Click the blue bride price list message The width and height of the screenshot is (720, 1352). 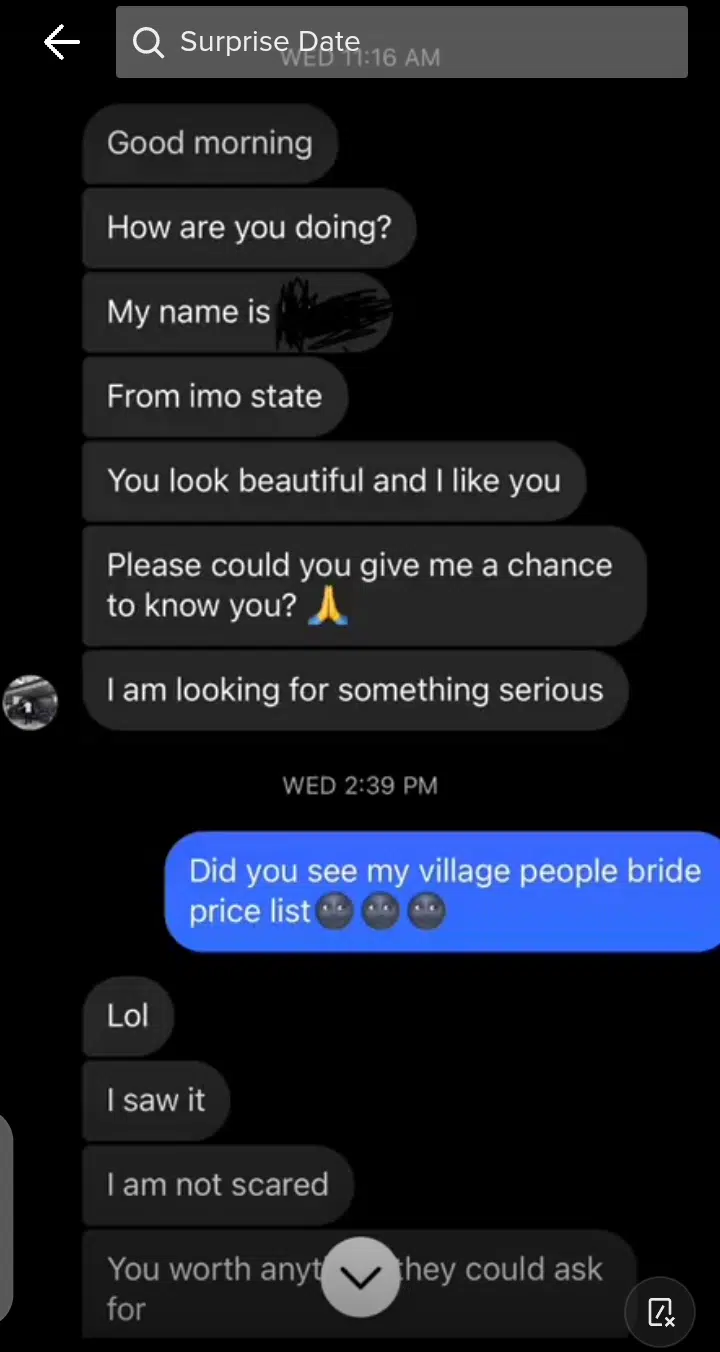pos(443,890)
